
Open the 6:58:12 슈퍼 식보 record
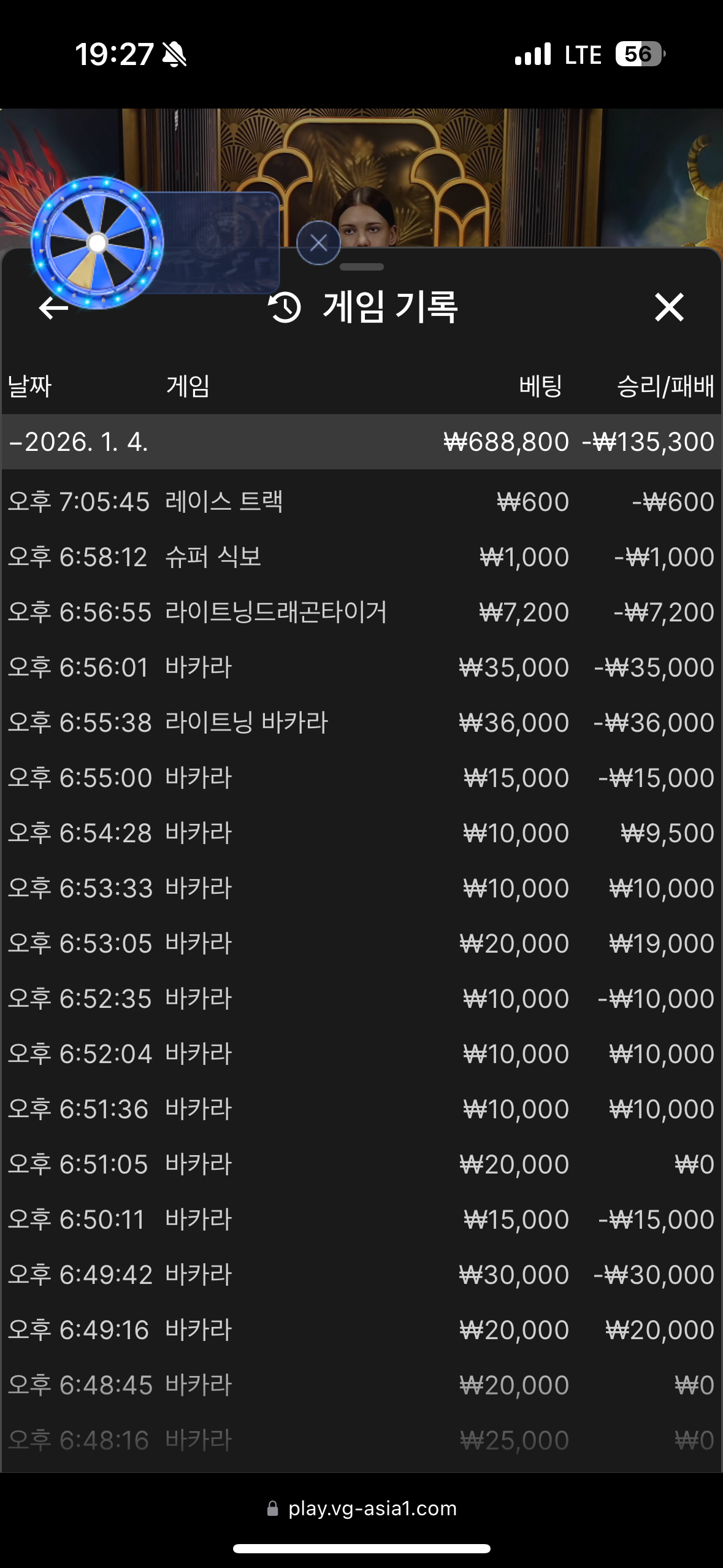[361, 557]
